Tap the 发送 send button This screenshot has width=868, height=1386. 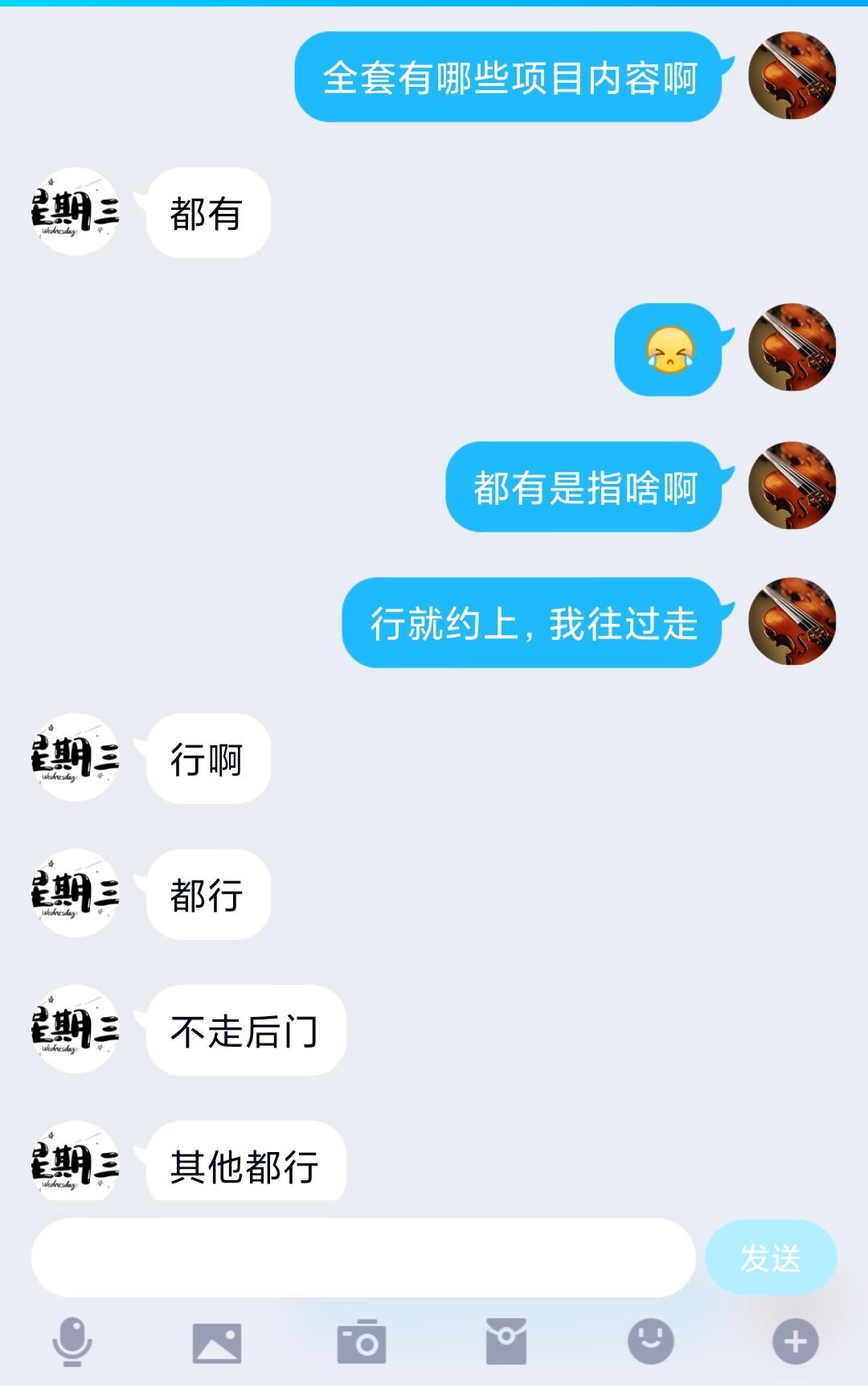click(770, 1257)
